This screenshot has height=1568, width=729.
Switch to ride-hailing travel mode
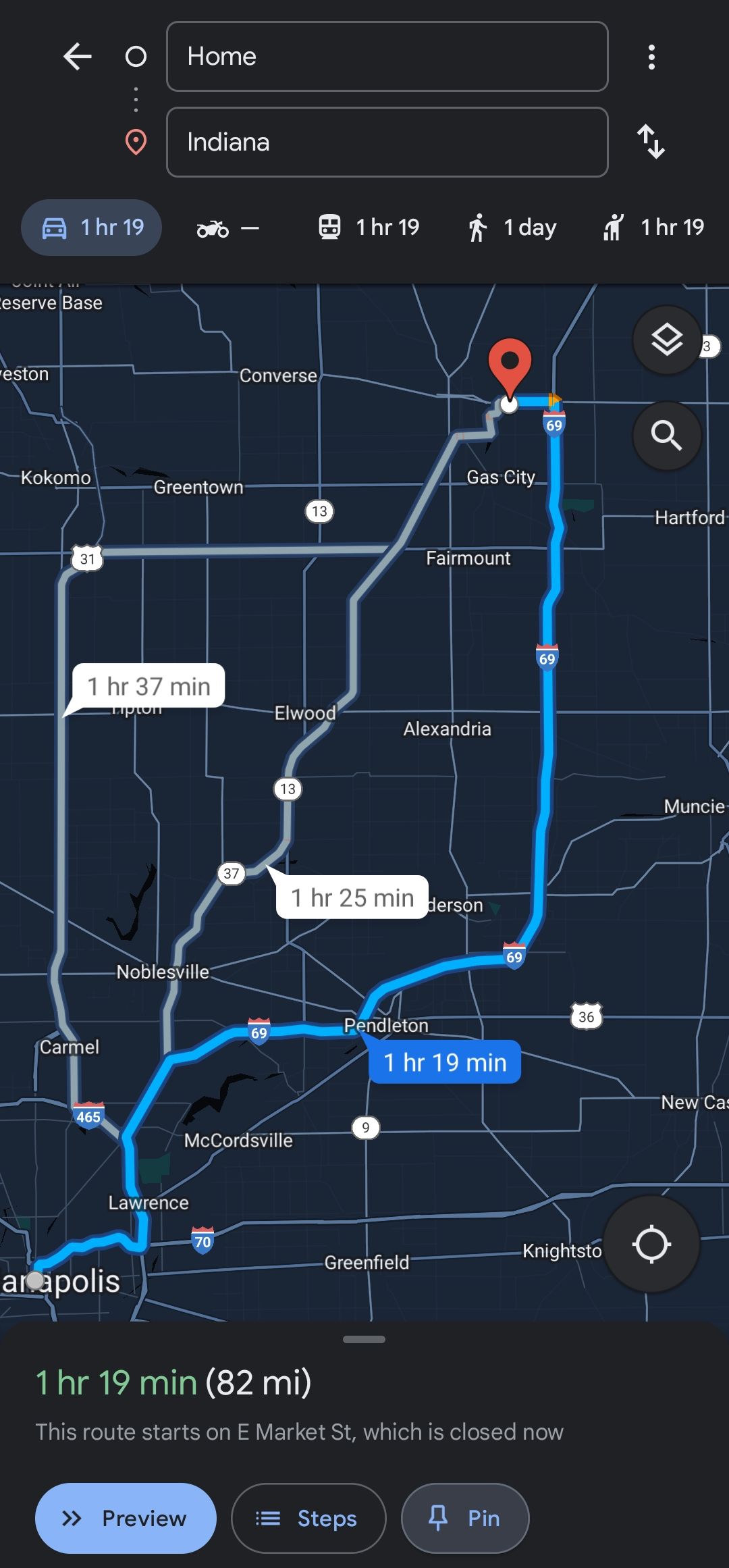(653, 228)
